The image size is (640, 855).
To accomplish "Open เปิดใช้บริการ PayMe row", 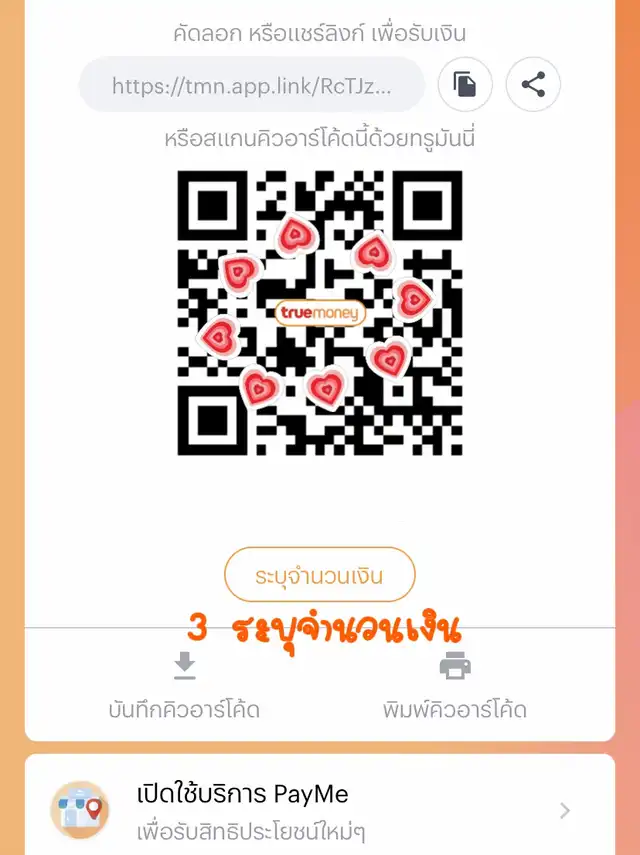I will pos(320,808).
